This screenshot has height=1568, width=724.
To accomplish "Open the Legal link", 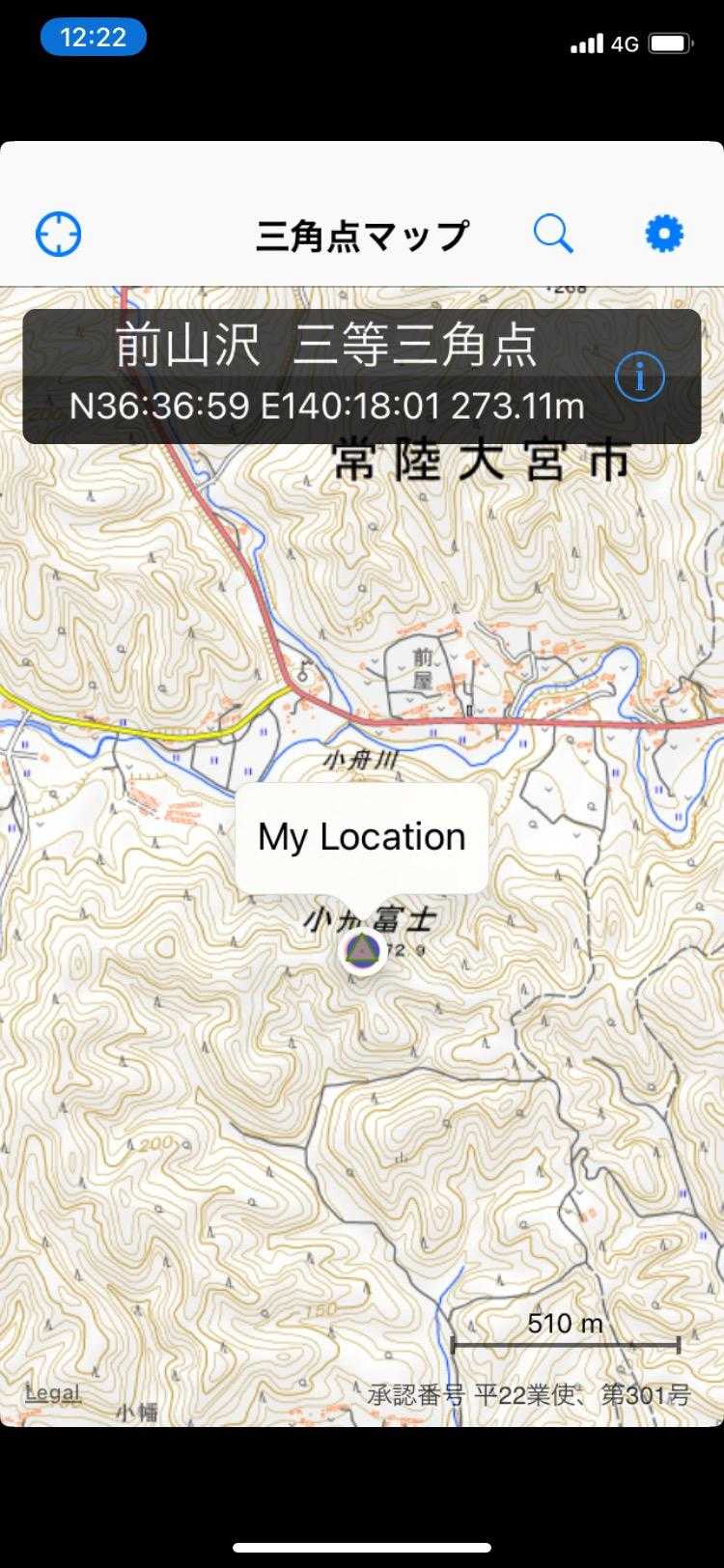I will (x=53, y=1392).
